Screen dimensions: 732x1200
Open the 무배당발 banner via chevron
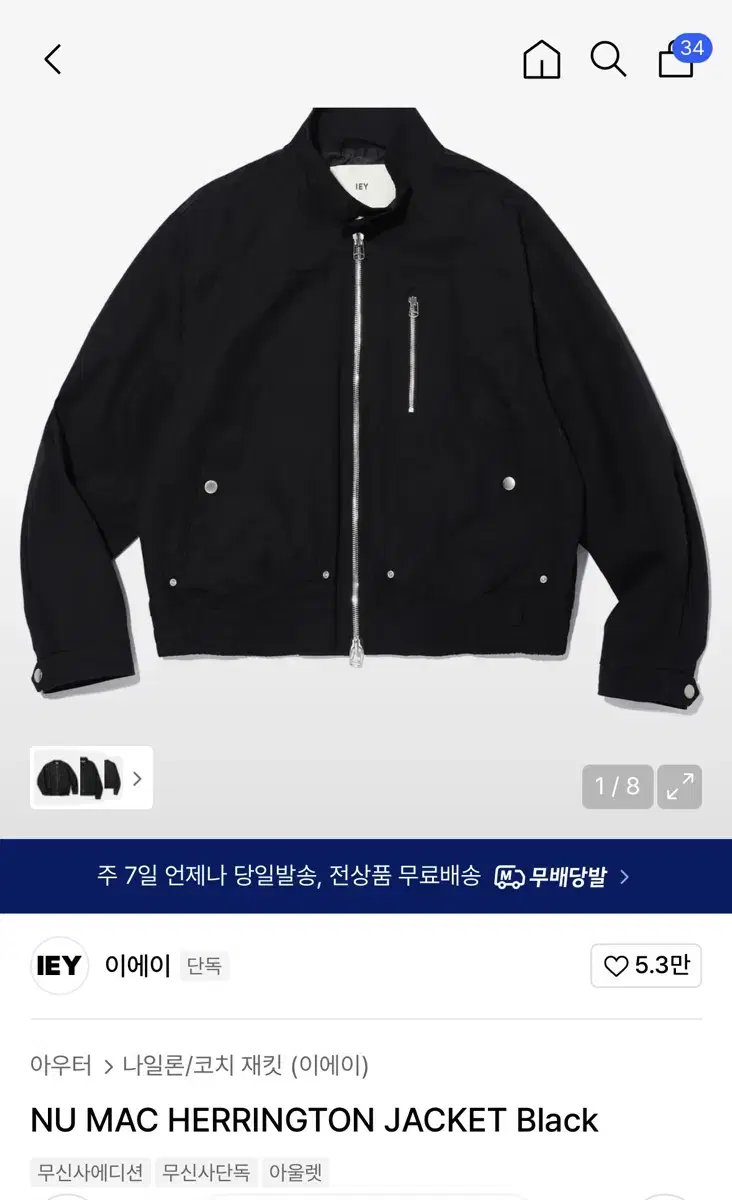point(624,876)
